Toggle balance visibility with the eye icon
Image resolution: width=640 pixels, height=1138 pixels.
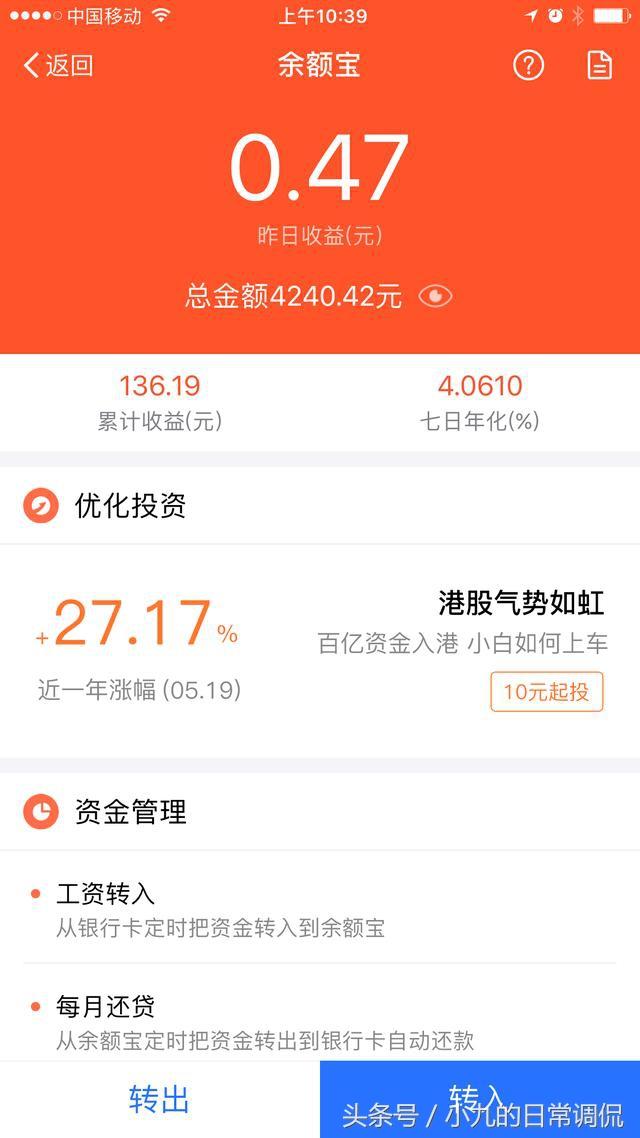click(435, 296)
